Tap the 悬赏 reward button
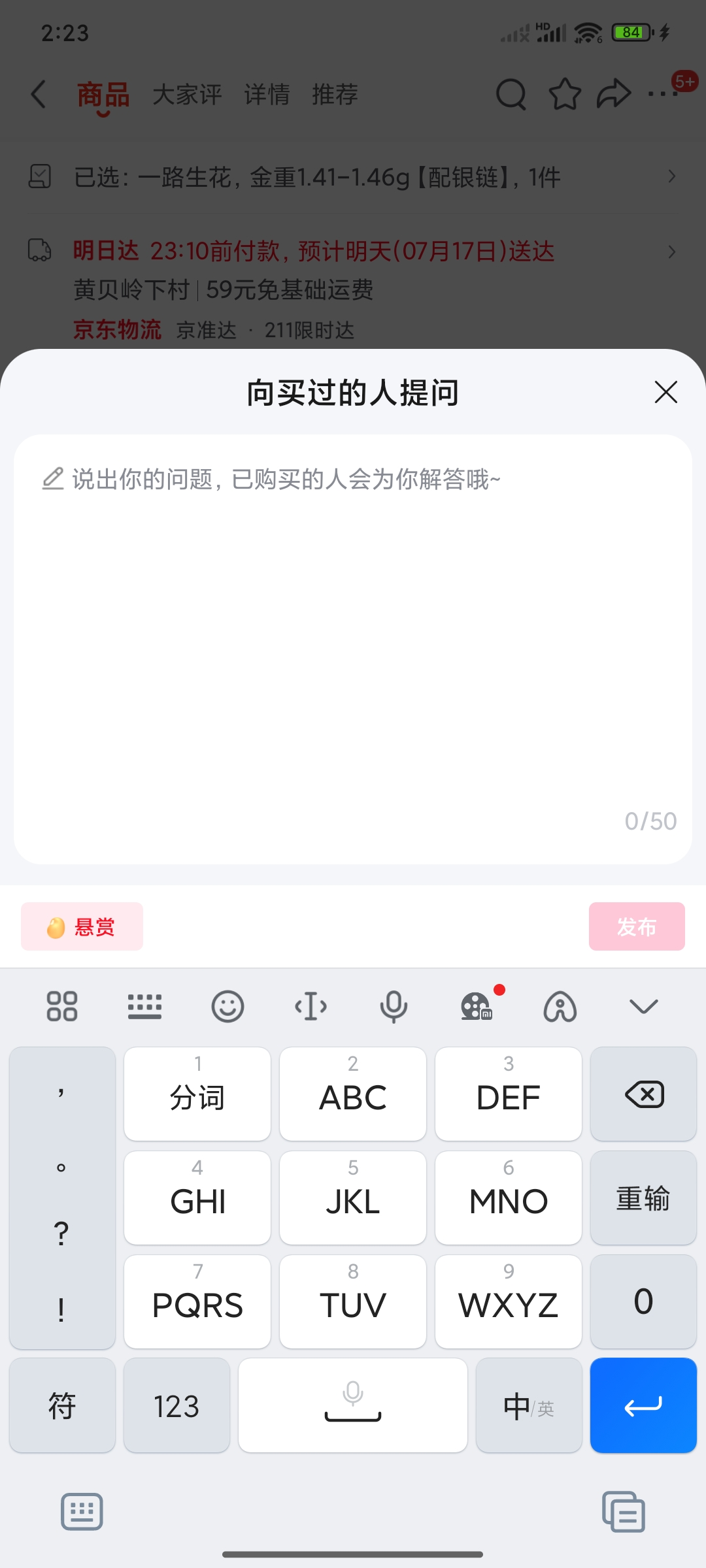Image resolution: width=706 pixels, height=1568 pixels. coord(82,926)
